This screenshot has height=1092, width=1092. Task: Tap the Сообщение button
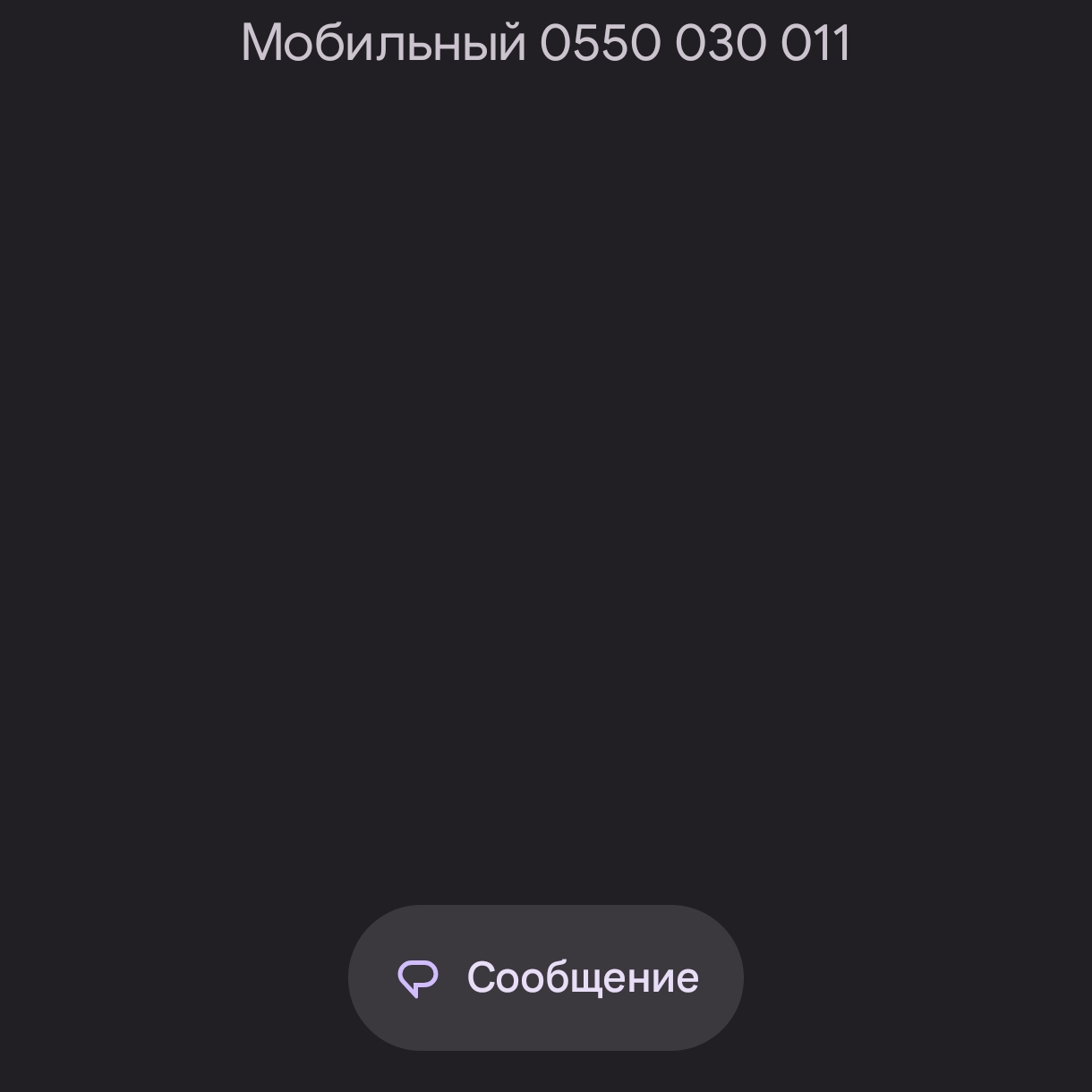point(545,977)
